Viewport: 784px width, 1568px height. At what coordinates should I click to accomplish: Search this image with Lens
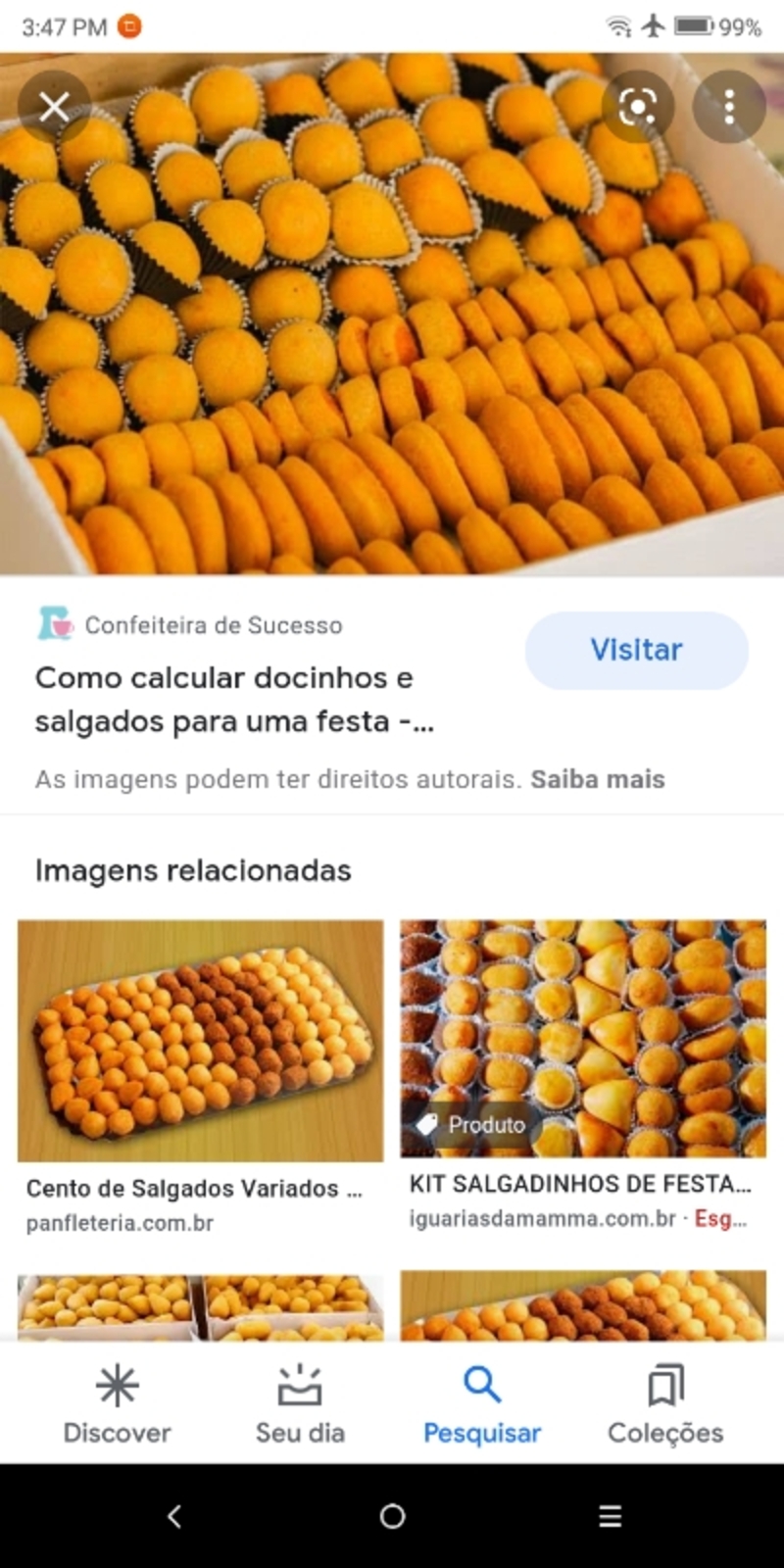pyautogui.click(x=637, y=106)
